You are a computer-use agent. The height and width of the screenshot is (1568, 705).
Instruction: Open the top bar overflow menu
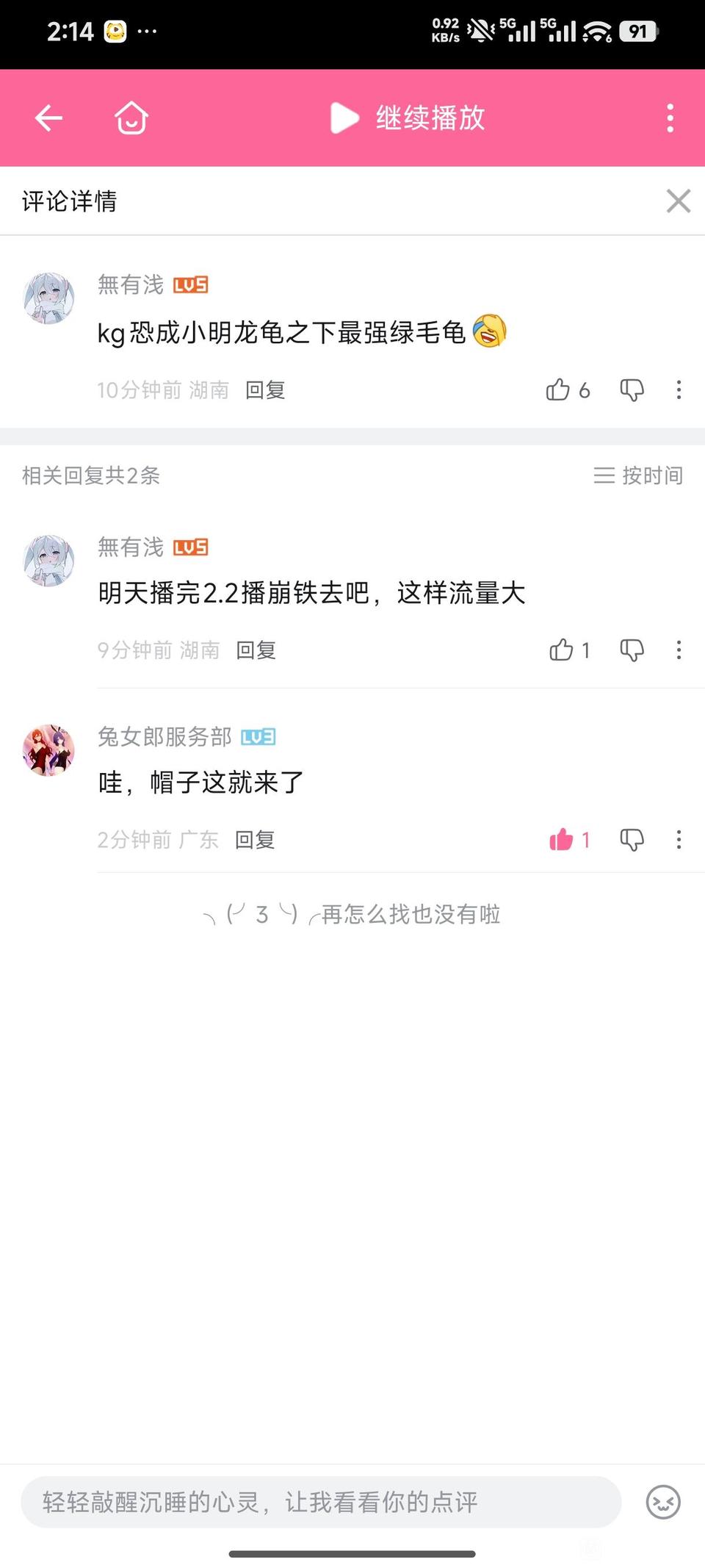(670, 118)
